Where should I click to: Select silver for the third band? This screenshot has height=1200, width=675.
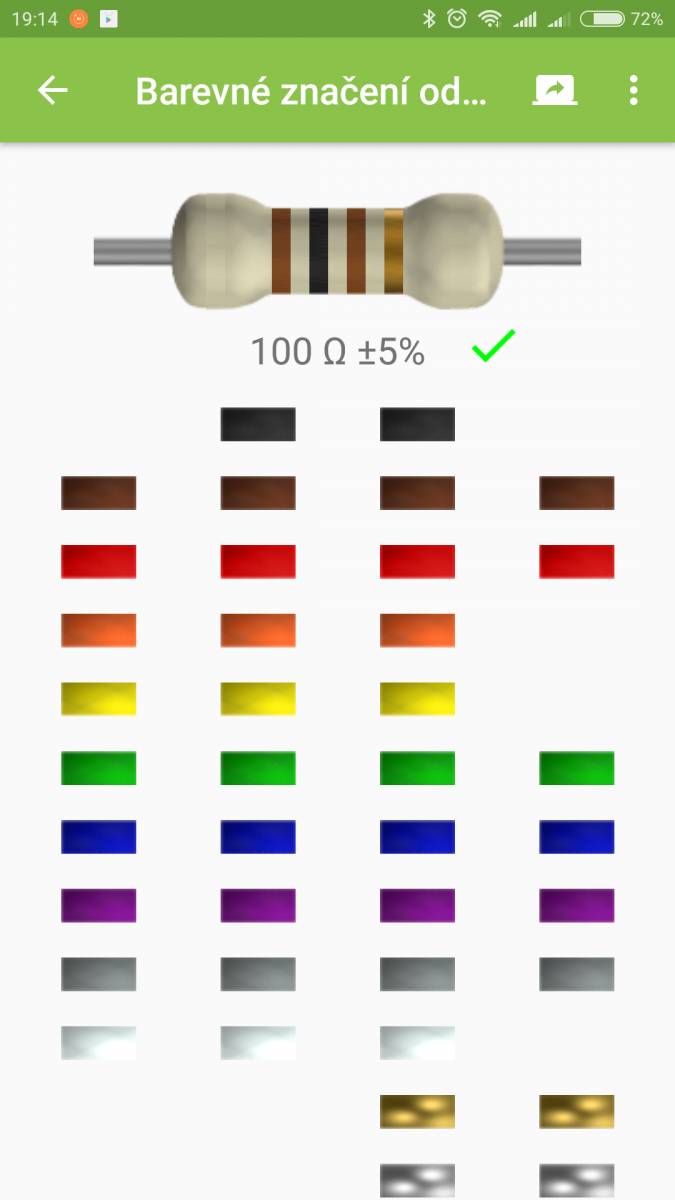[417, 1180]
